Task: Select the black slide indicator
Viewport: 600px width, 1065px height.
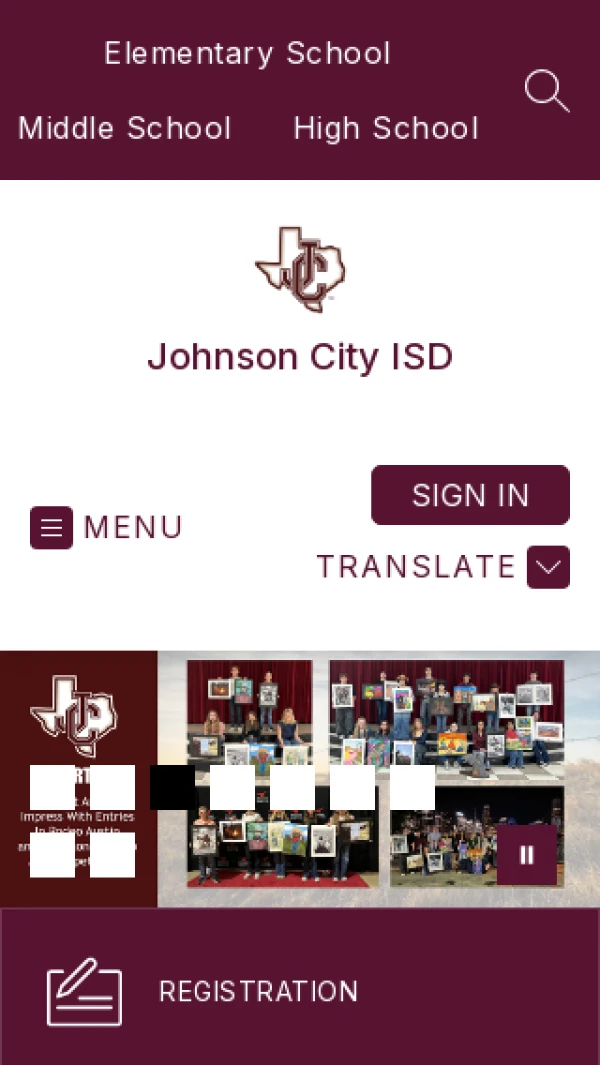Action: point(173,787)
